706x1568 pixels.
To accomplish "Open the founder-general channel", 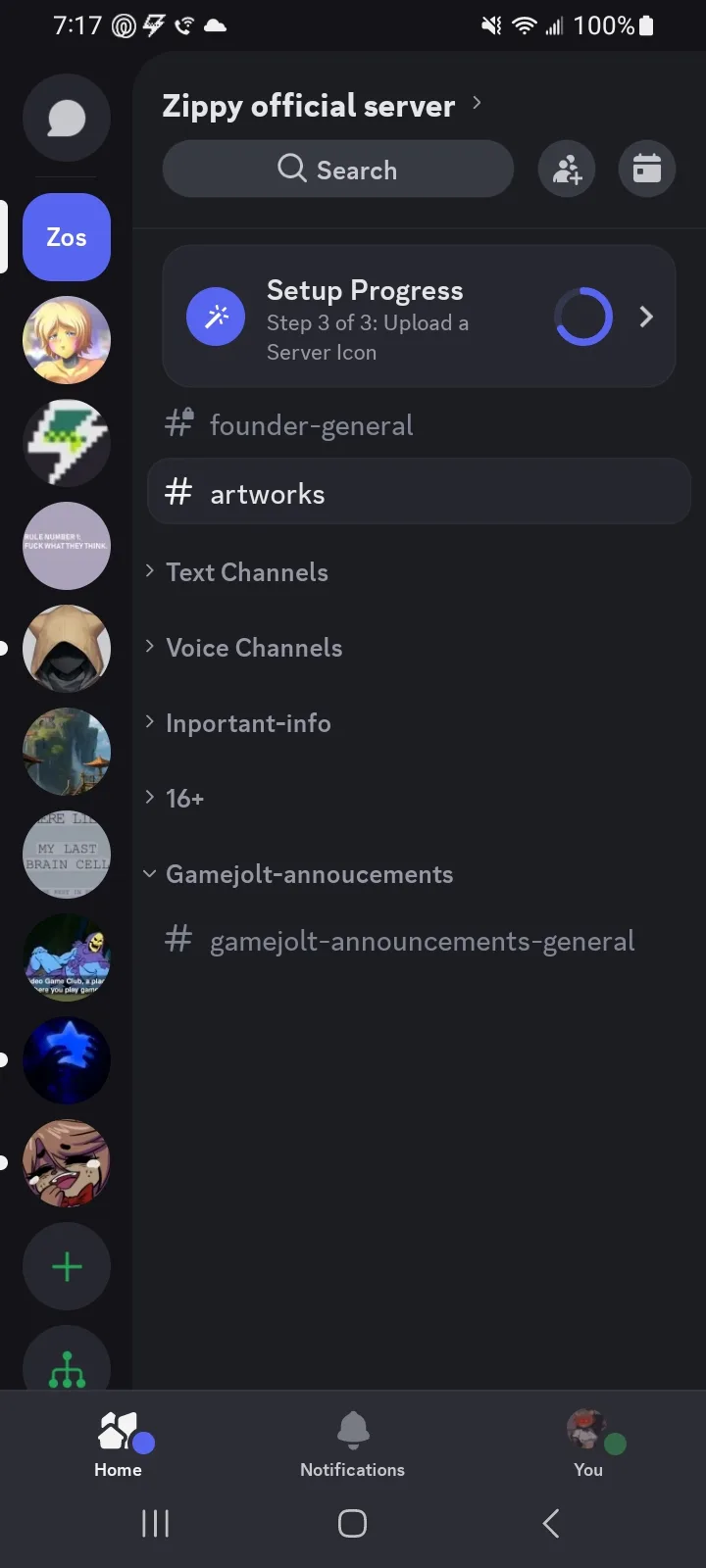I will click(x=311, y=425).
